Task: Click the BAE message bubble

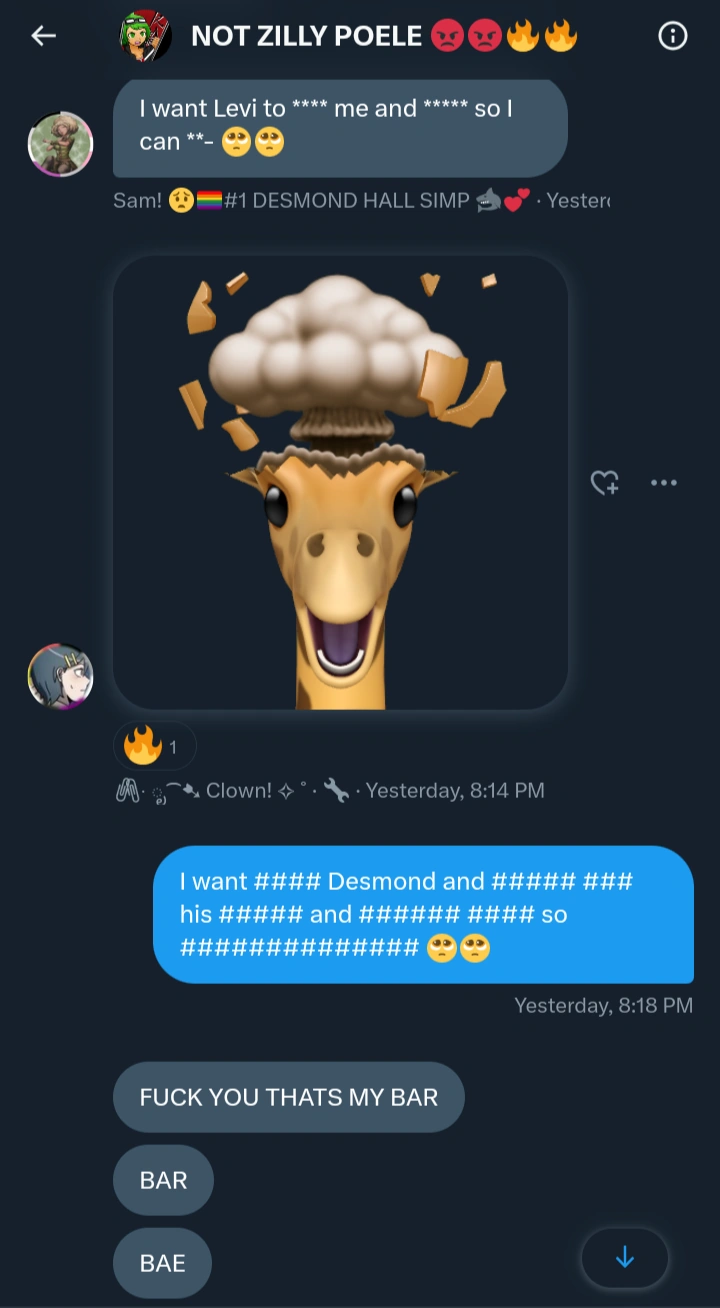Action: click(x=163, y=1262)
